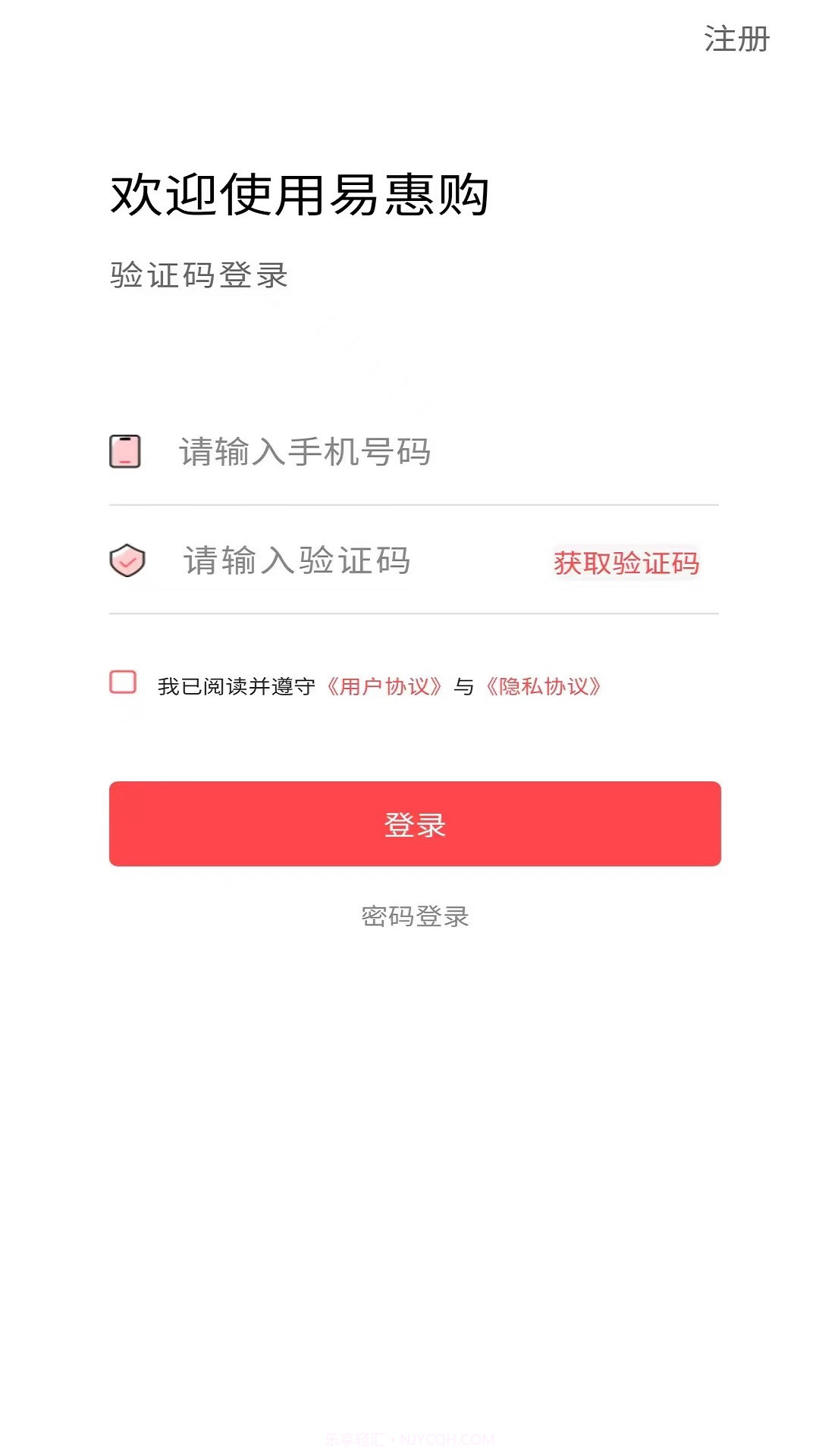819x1456 pixels.
Task: Click the pink phone icon beside number field
Action: (x=126, y=450)
